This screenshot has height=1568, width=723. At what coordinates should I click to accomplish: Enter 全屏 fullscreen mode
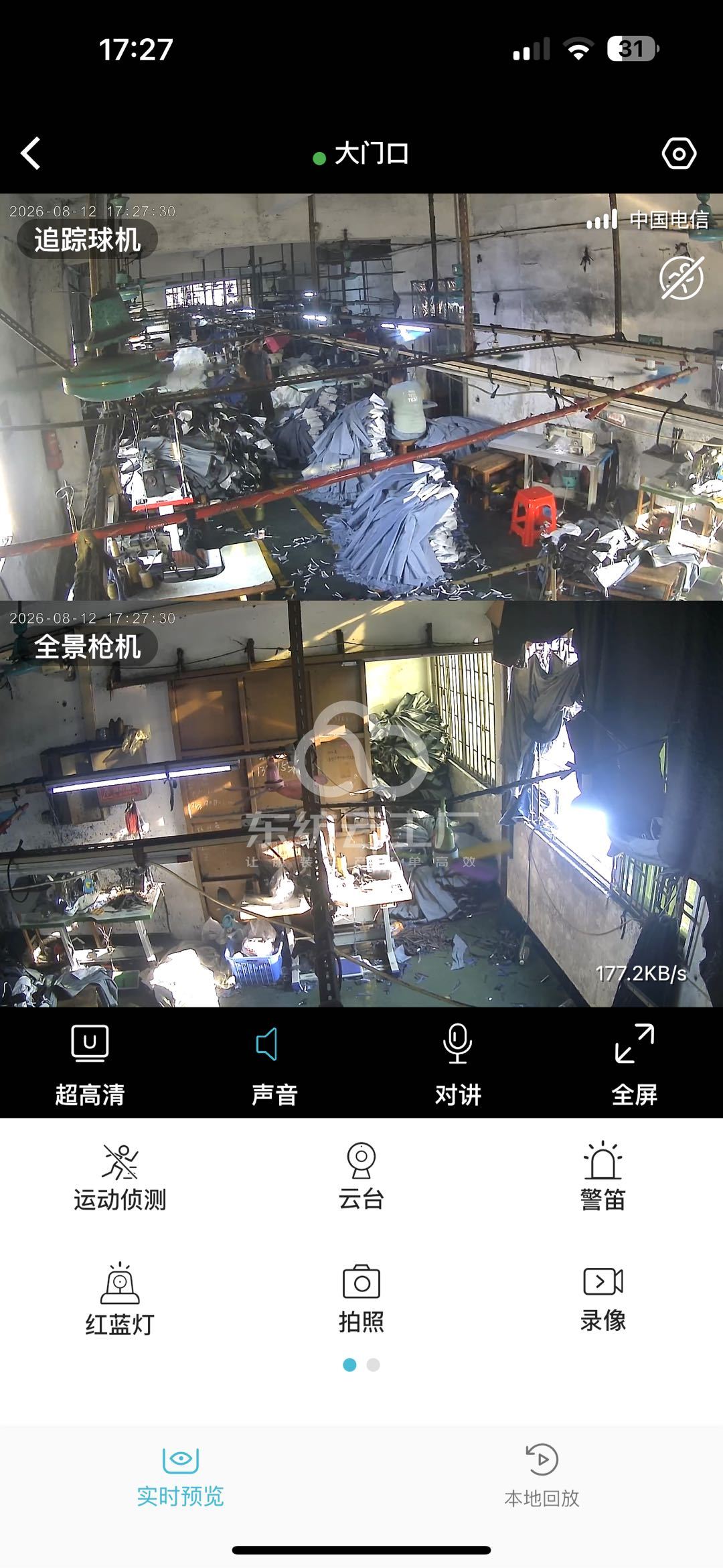[x=634, y=1064]
